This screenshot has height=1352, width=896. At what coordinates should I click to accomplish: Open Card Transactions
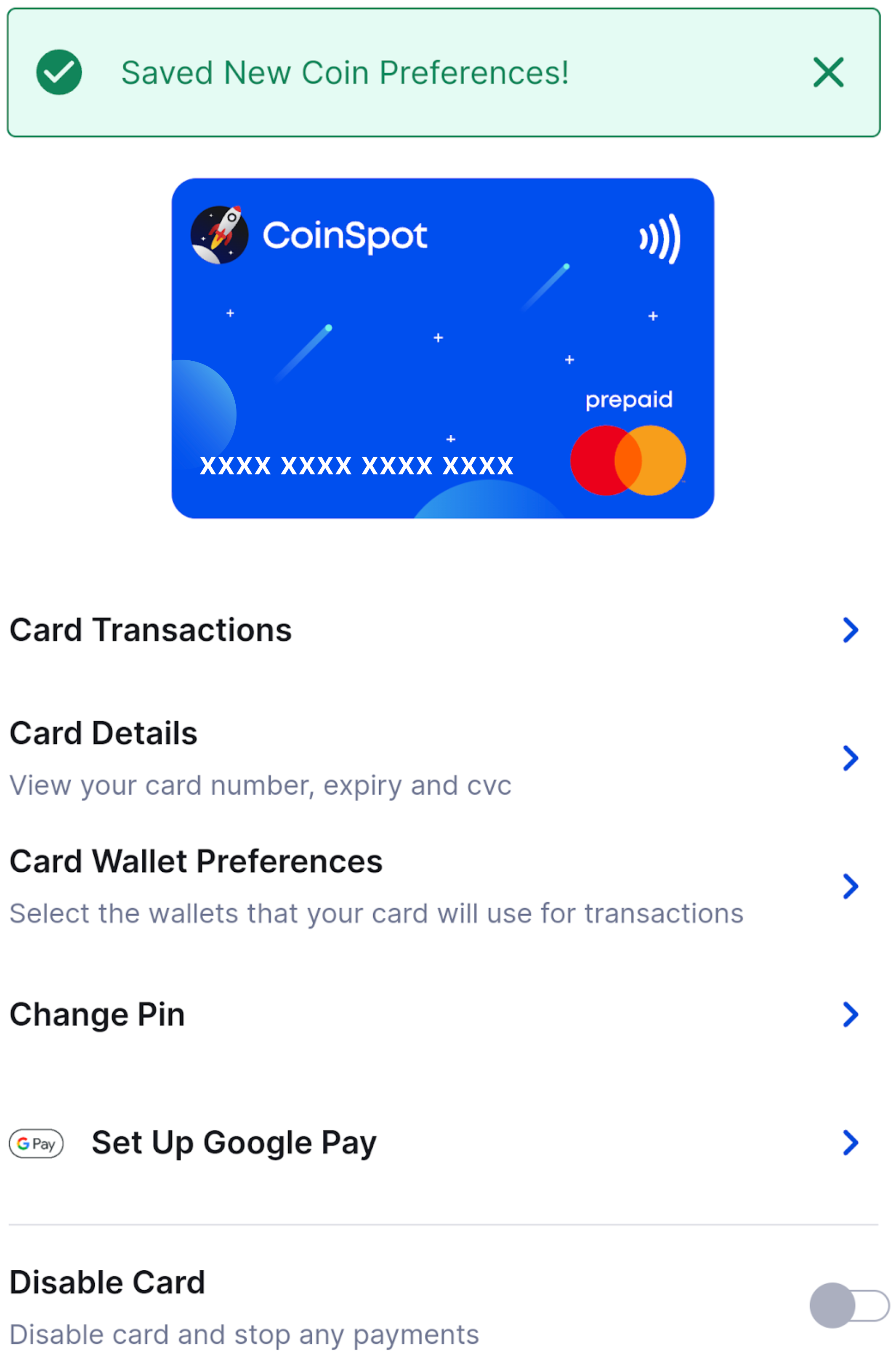click(434, 630)
